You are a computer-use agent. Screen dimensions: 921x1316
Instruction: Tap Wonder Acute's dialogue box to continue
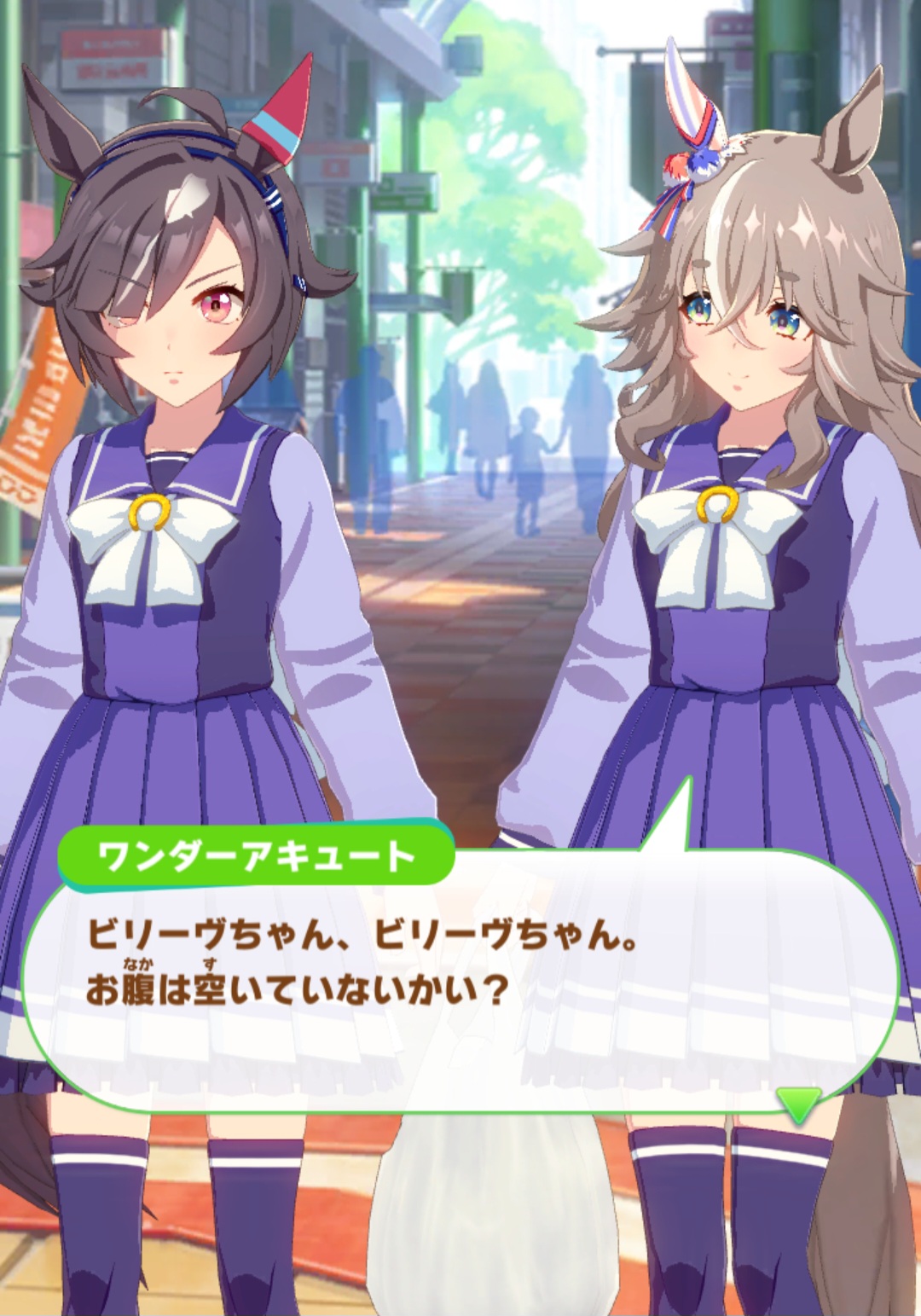click(460, 981)
